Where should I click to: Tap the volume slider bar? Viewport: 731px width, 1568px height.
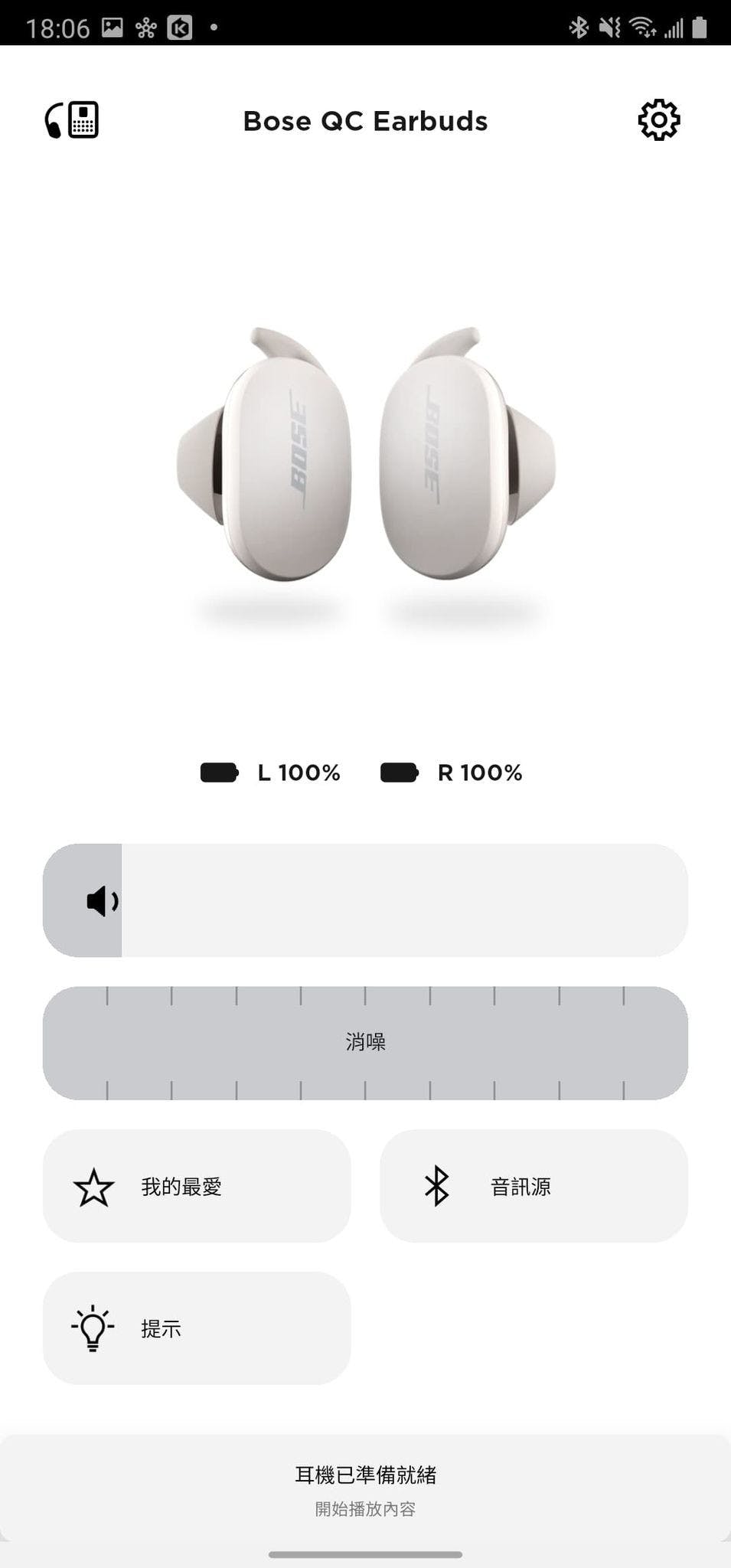(x=365, y=900)
